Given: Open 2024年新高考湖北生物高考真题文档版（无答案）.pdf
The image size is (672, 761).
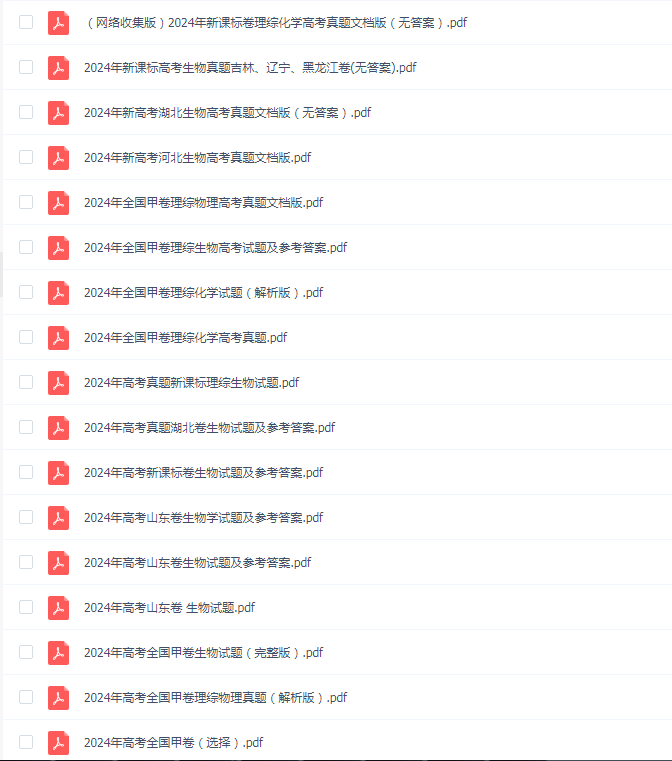Looking at the screenshot, I should tap(227, 112).
